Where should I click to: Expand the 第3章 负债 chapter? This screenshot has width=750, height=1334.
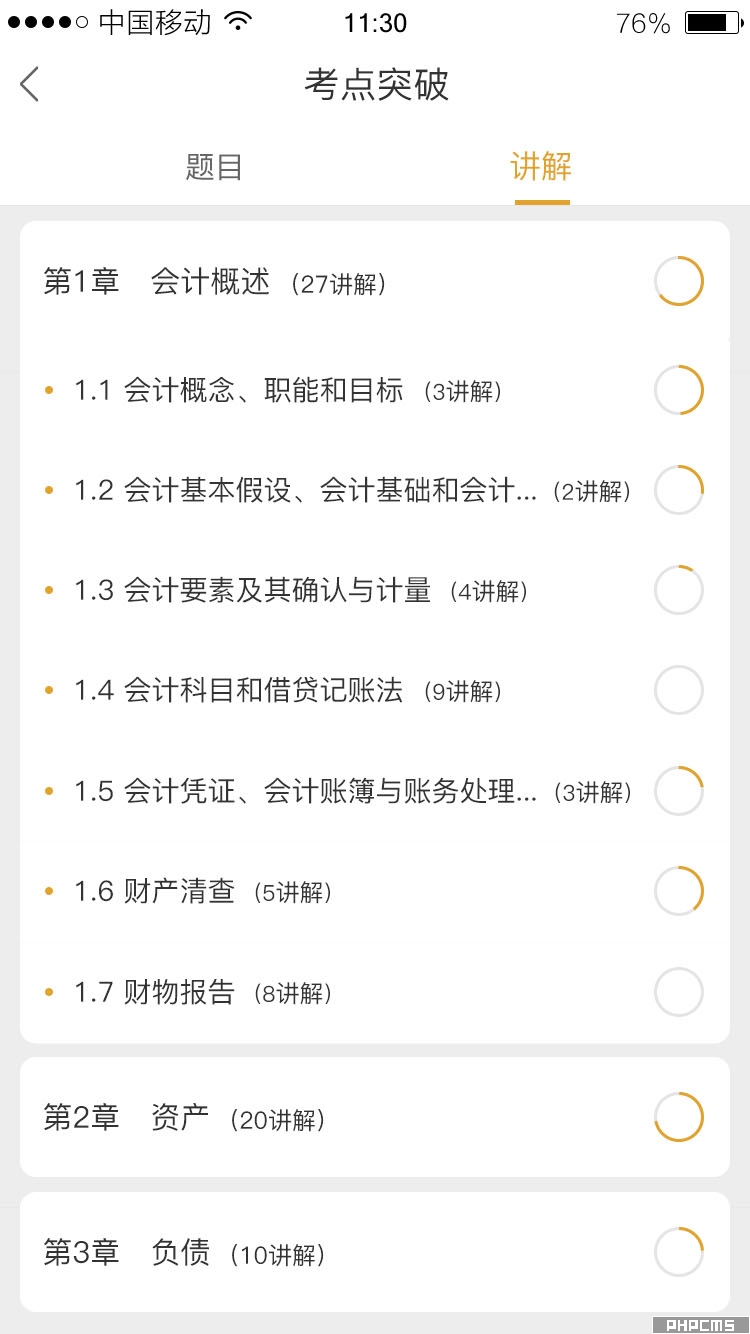[375, 1252]
